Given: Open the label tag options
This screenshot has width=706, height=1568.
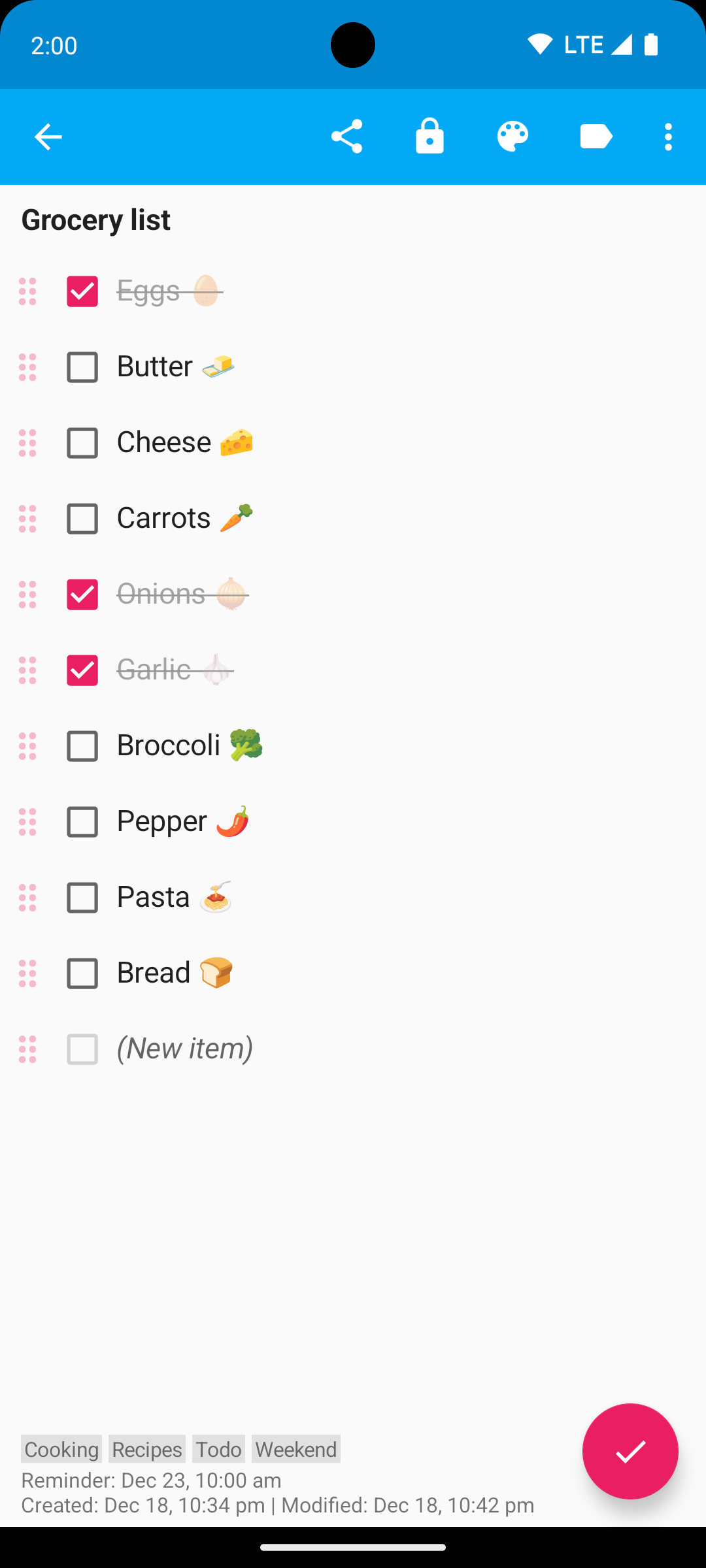Looking at the screenshot, I should (596, 137).
